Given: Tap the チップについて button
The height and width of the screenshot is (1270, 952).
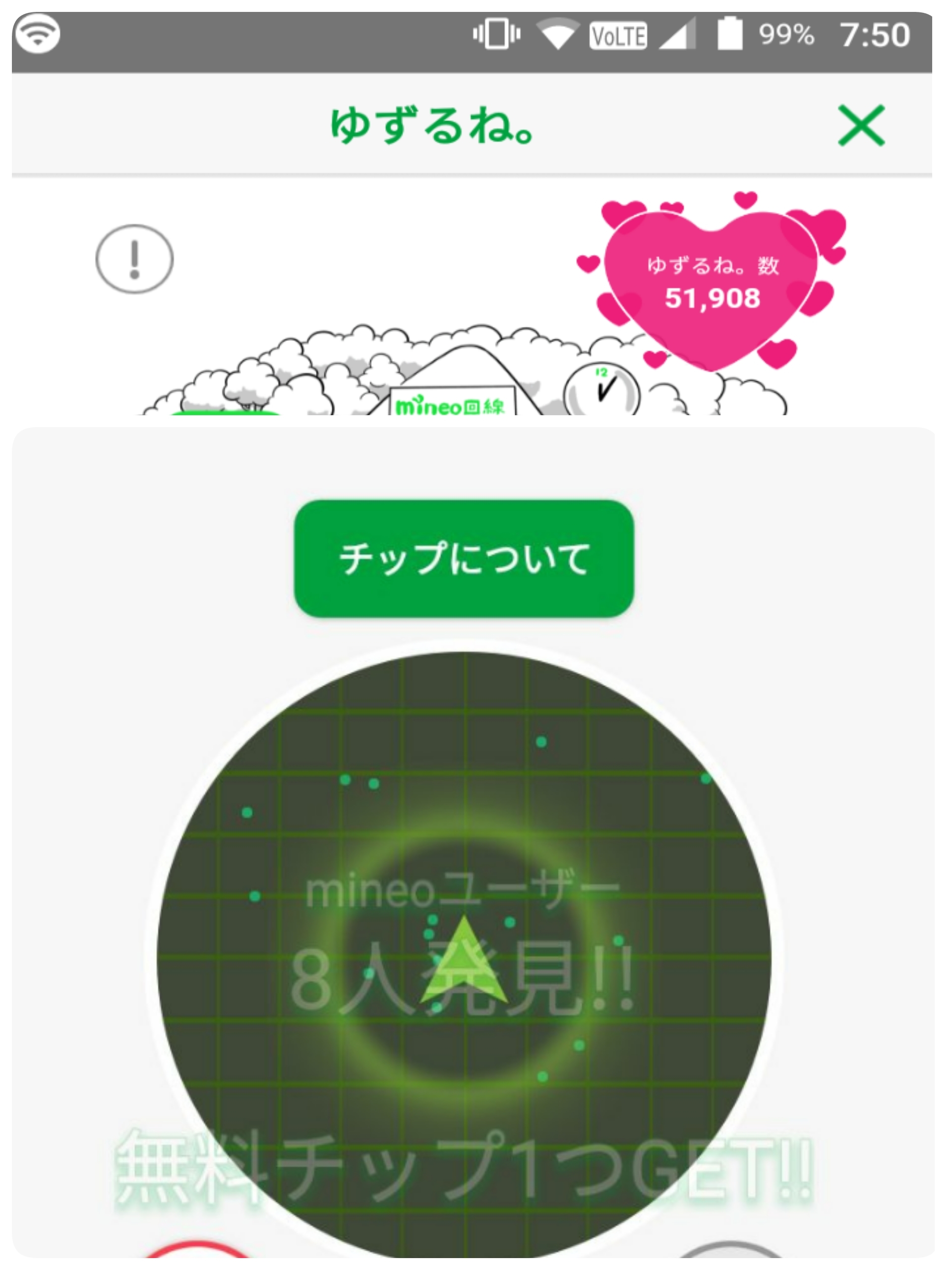Looking at the screenshot, I should point(464,558).
